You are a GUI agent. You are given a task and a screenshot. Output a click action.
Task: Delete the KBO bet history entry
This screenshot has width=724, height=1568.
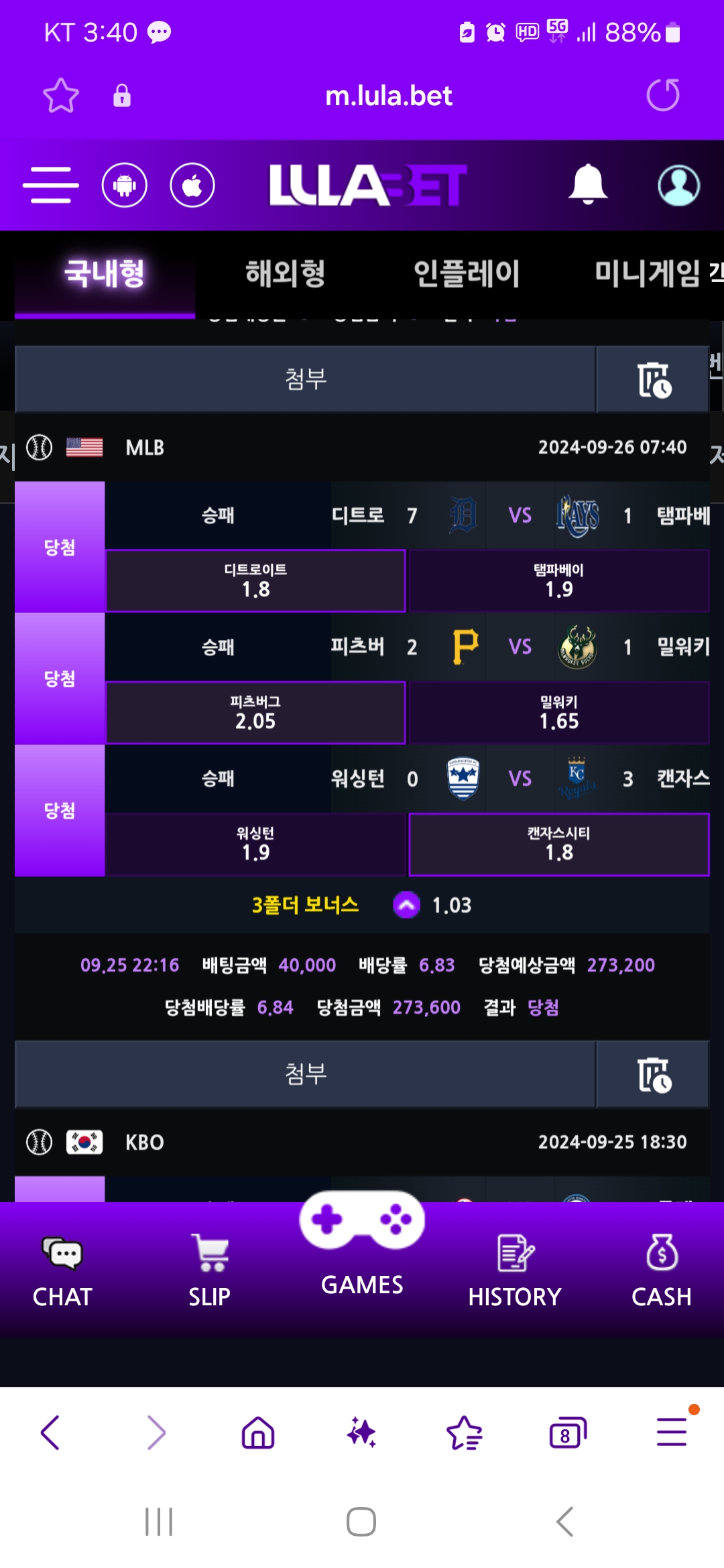coord(654,1074)
